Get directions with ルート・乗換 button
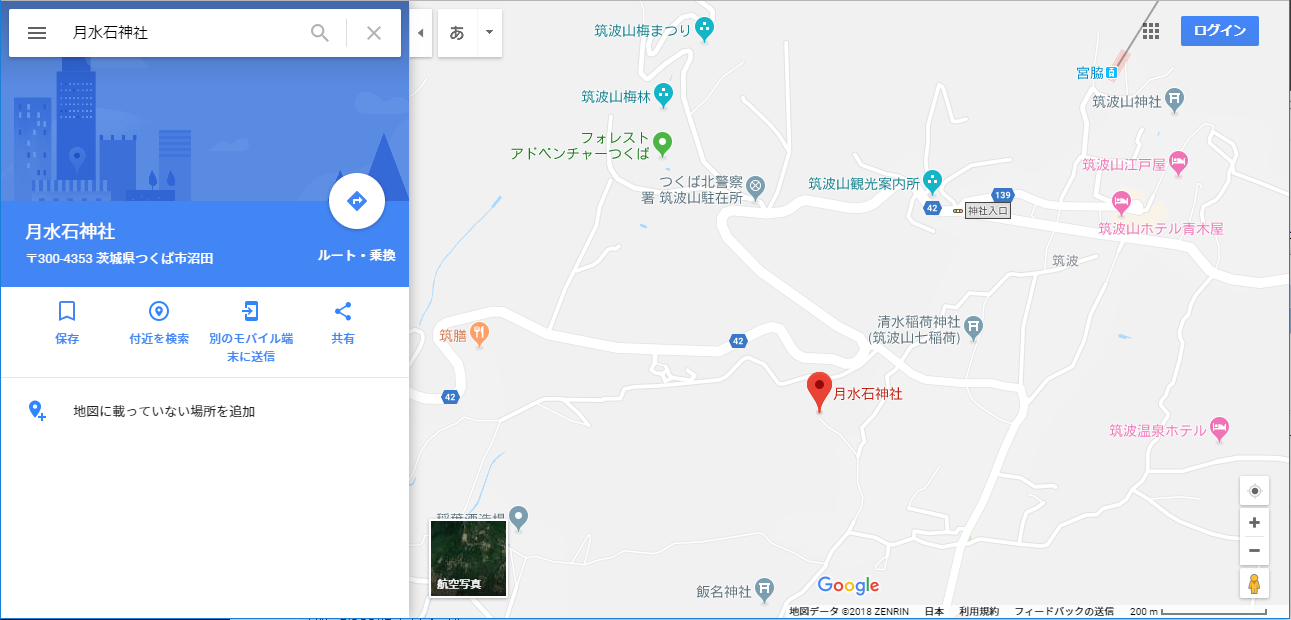The width and height of the screenshot is (1291, 620). tap(357, 202)
